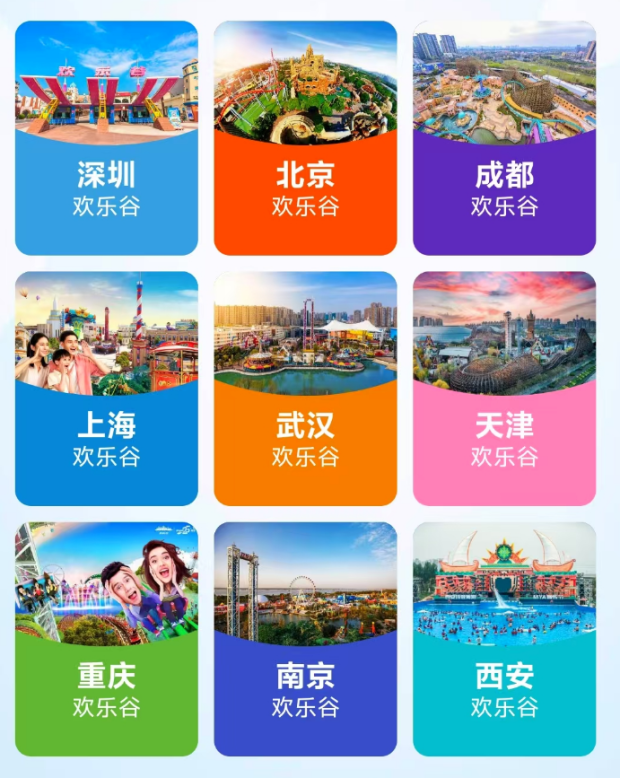
Task: Open 上海欢乐谷 from the grid
Action: coord(106,389)
